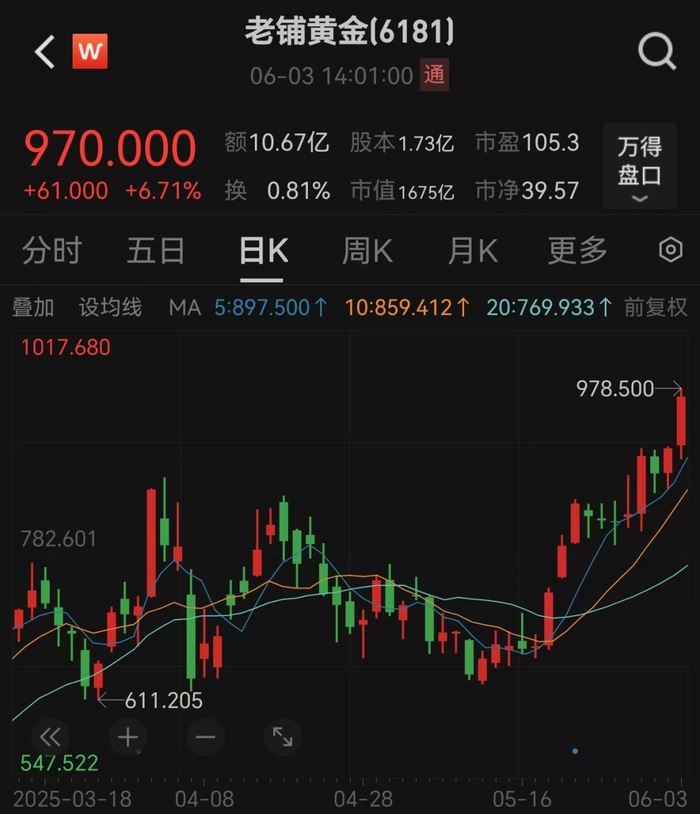Zoom in the chart with plus
Screen dimensions: 700x814
(127, 738)
